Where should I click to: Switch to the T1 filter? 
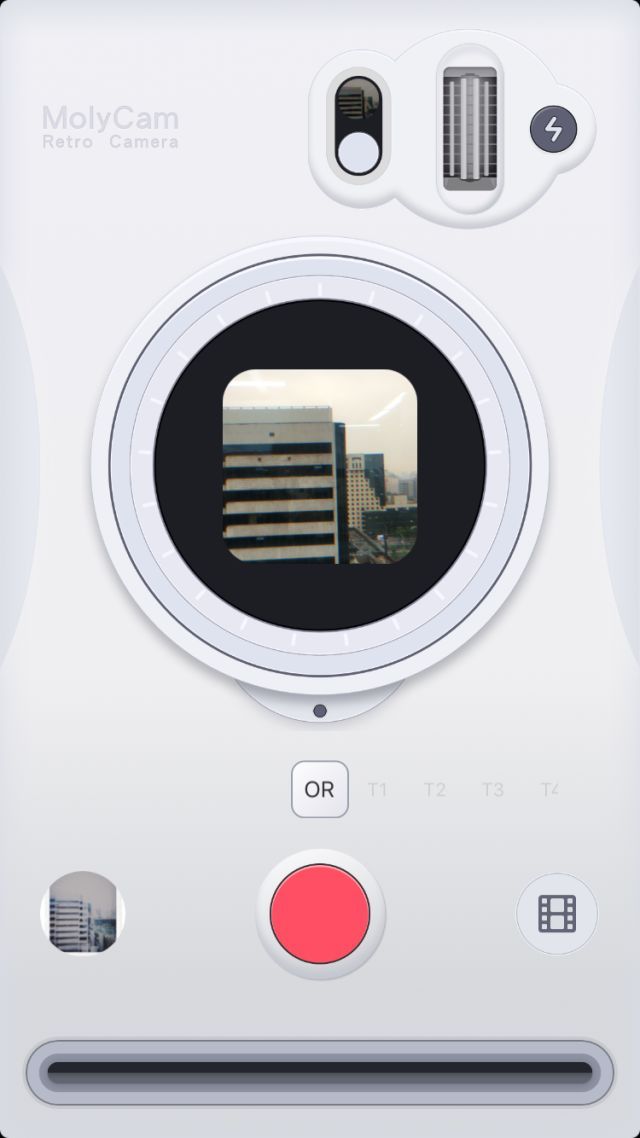[x=377, y=789]
